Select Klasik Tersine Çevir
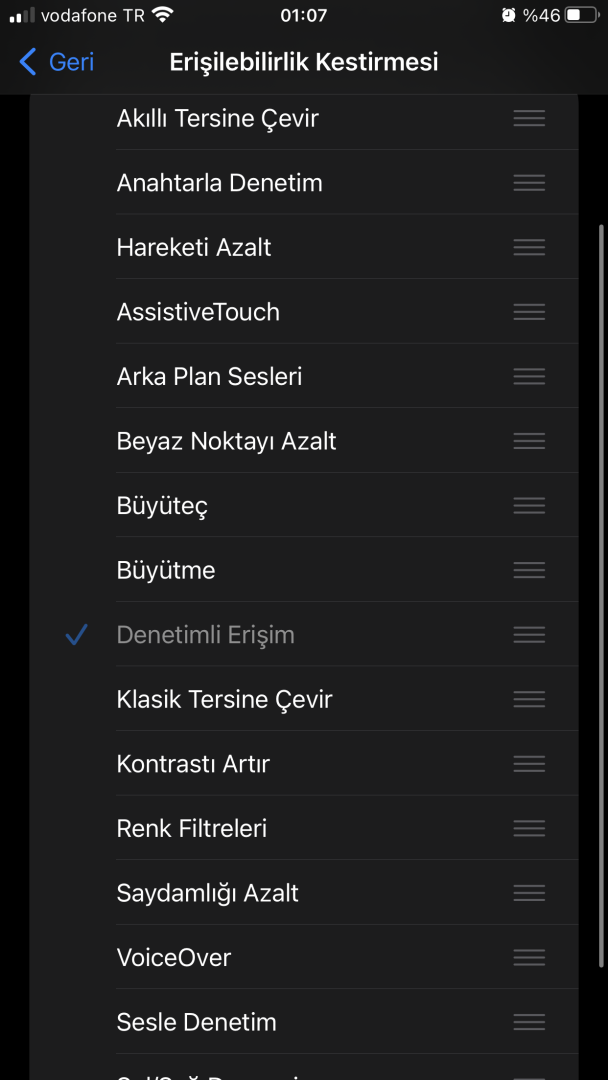The image size is (608, 1080). point(224,699)
